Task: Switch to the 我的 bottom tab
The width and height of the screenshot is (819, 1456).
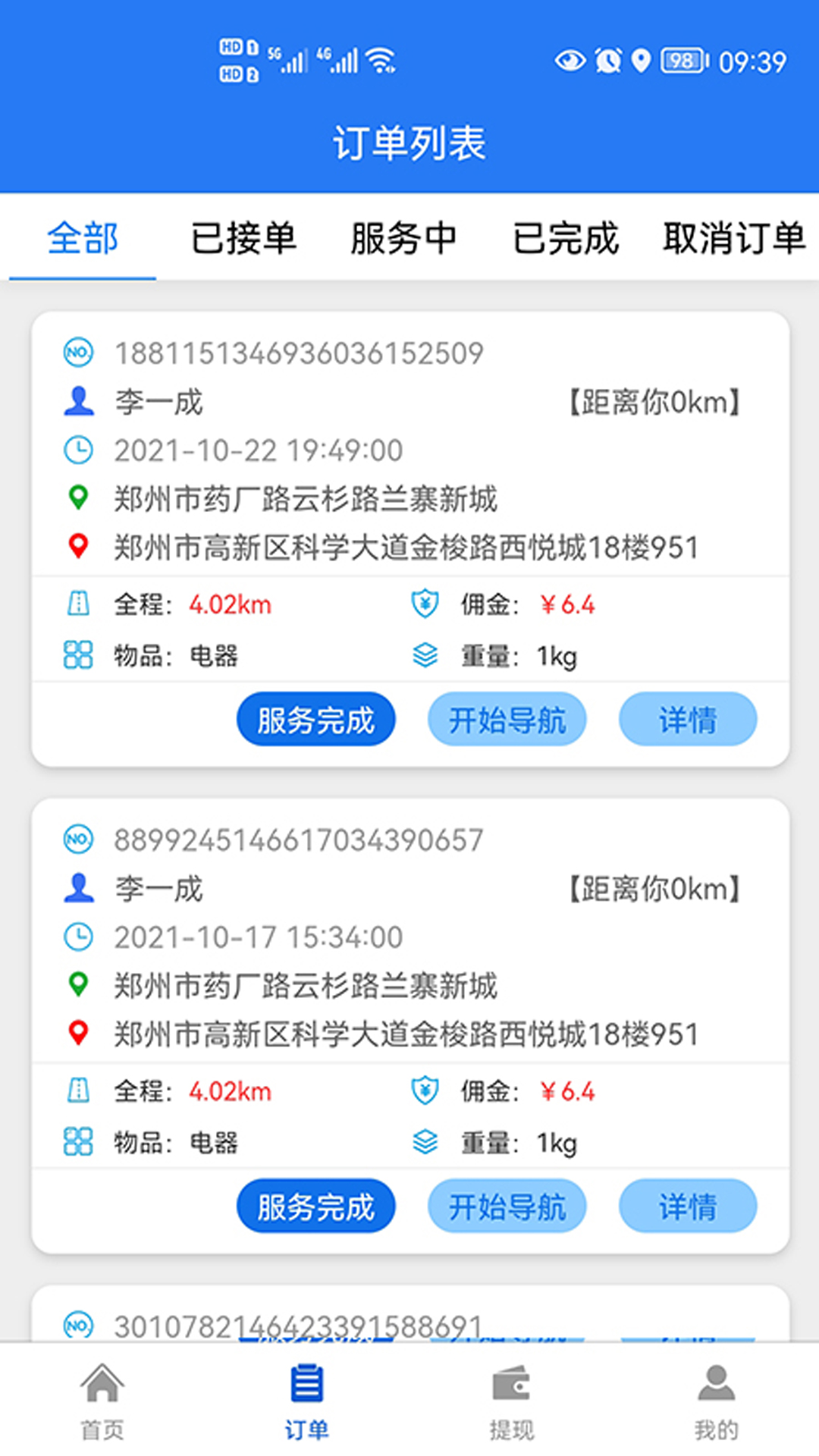Action: (x=717, y=1400)
